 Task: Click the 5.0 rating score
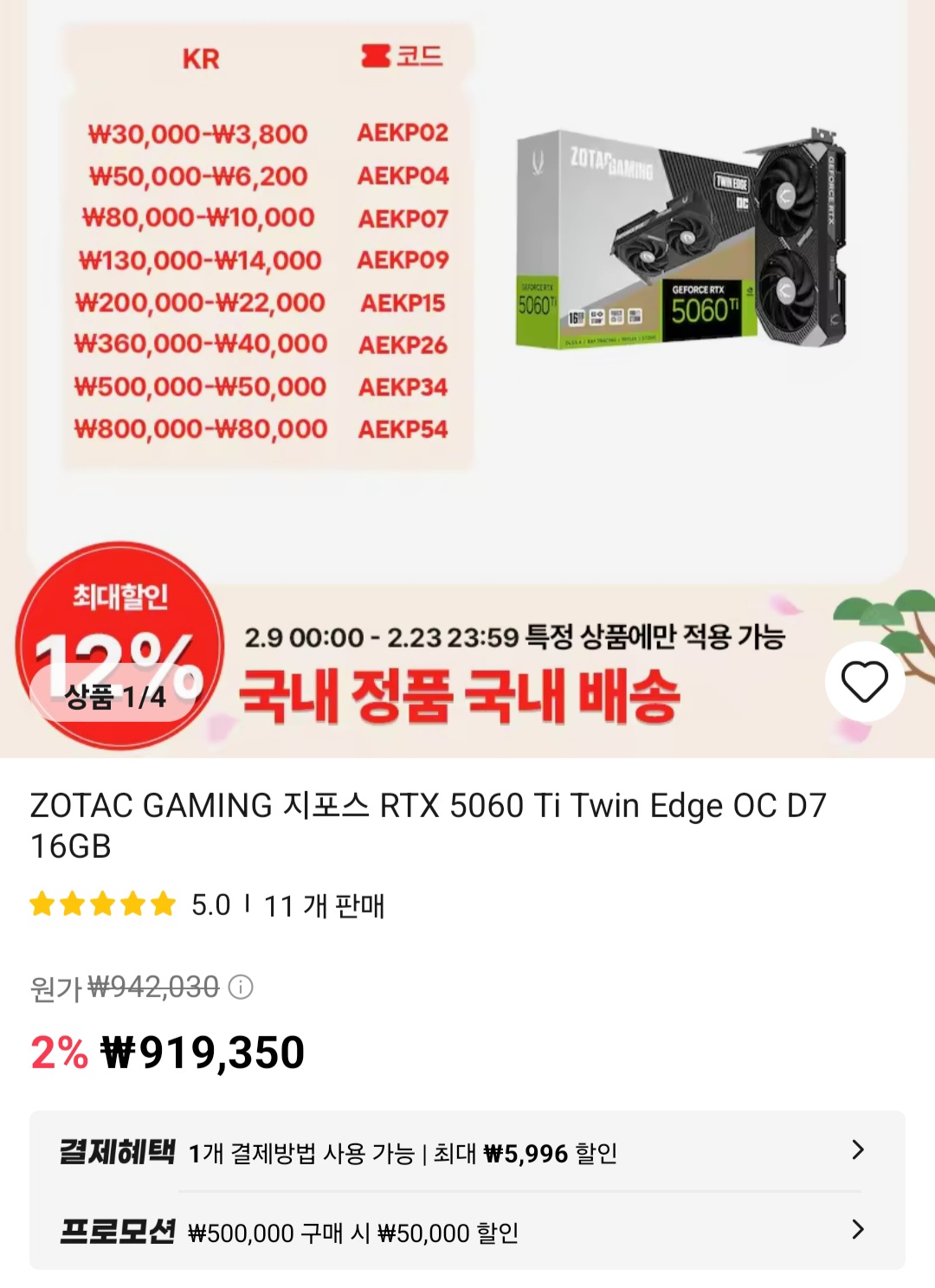coord(210,905)
